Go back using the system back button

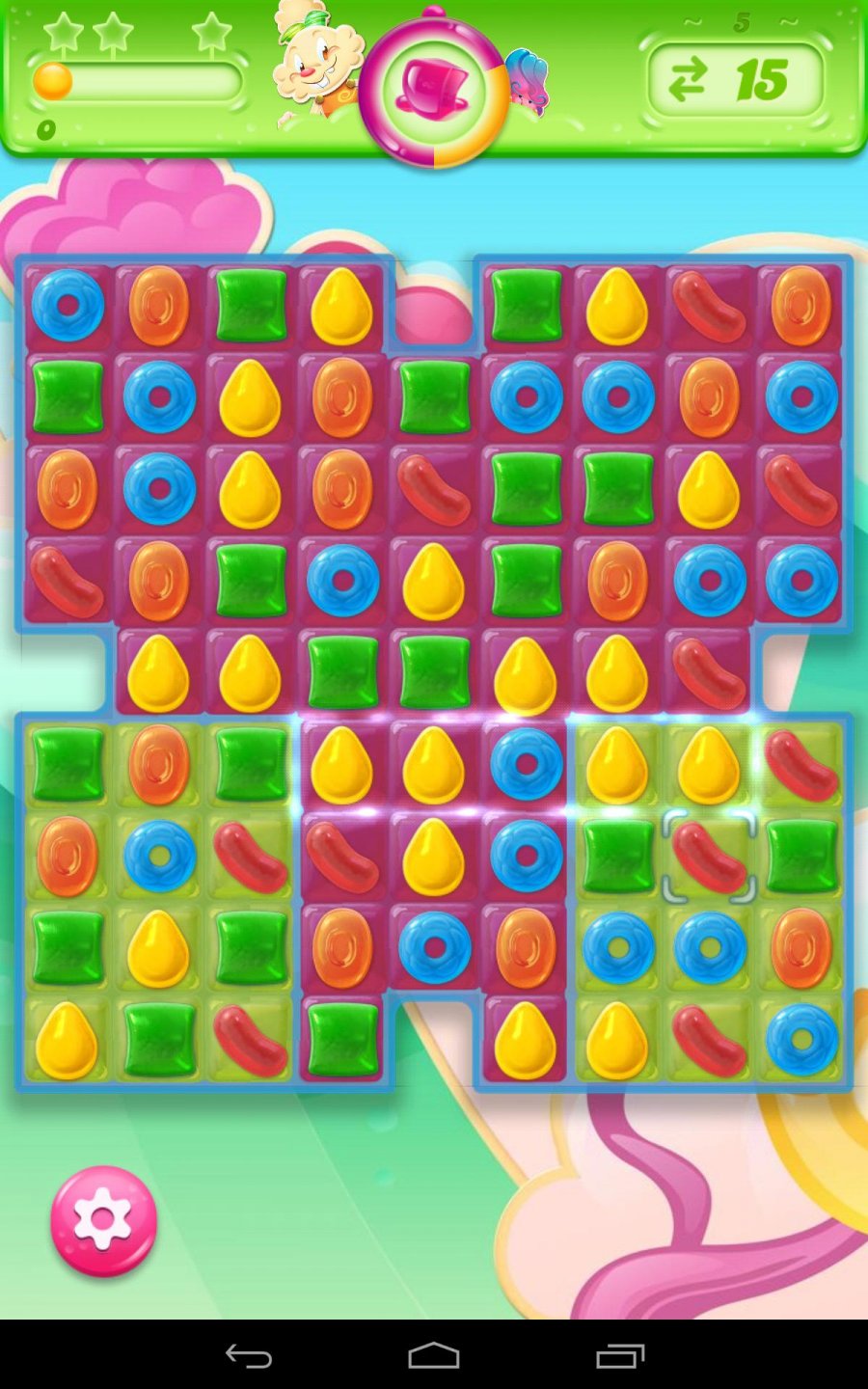click(248, 1356)
